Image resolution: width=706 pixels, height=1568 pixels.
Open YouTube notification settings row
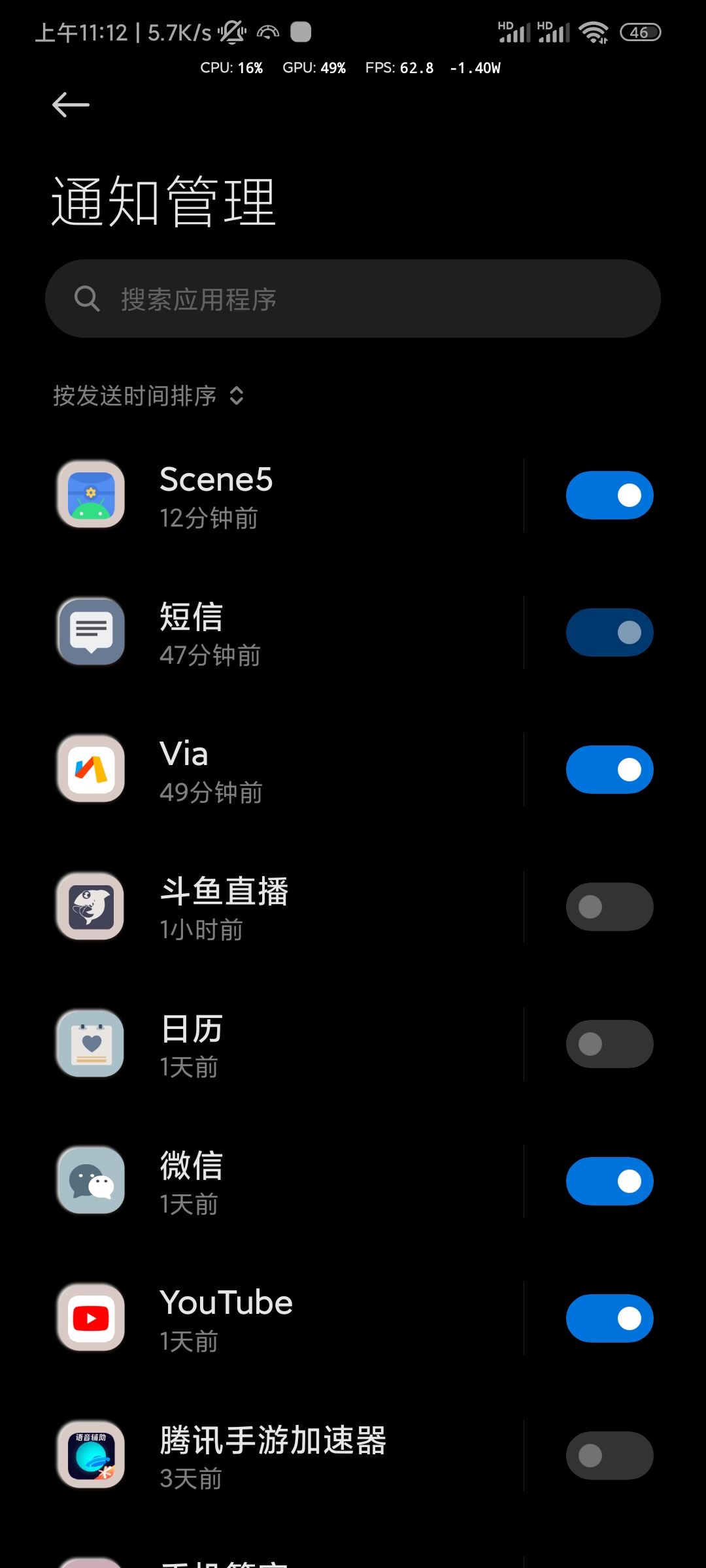[x=288, y=1318]
